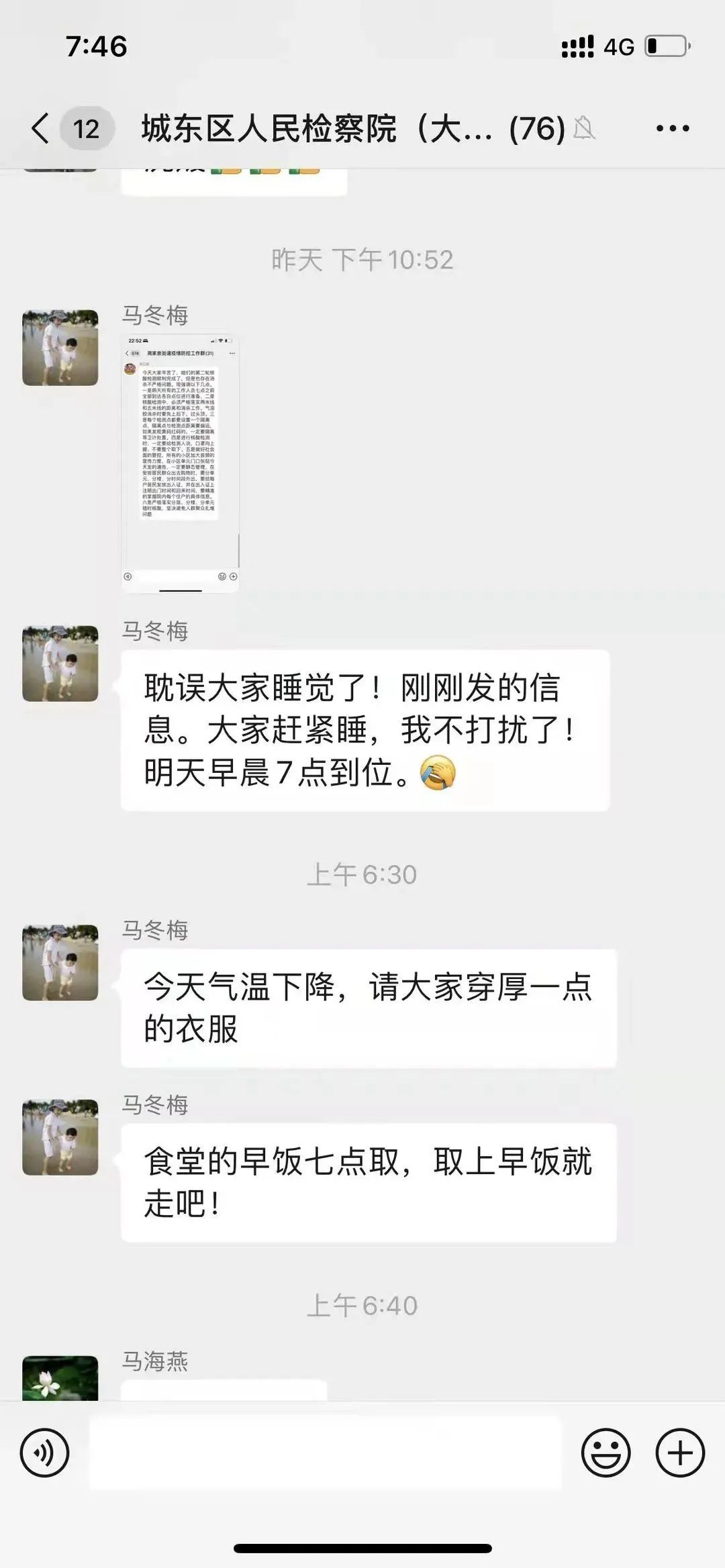Open 马冬梅's avatar beside the weather message
This screenshot has width=725, height=1568.
60,963
